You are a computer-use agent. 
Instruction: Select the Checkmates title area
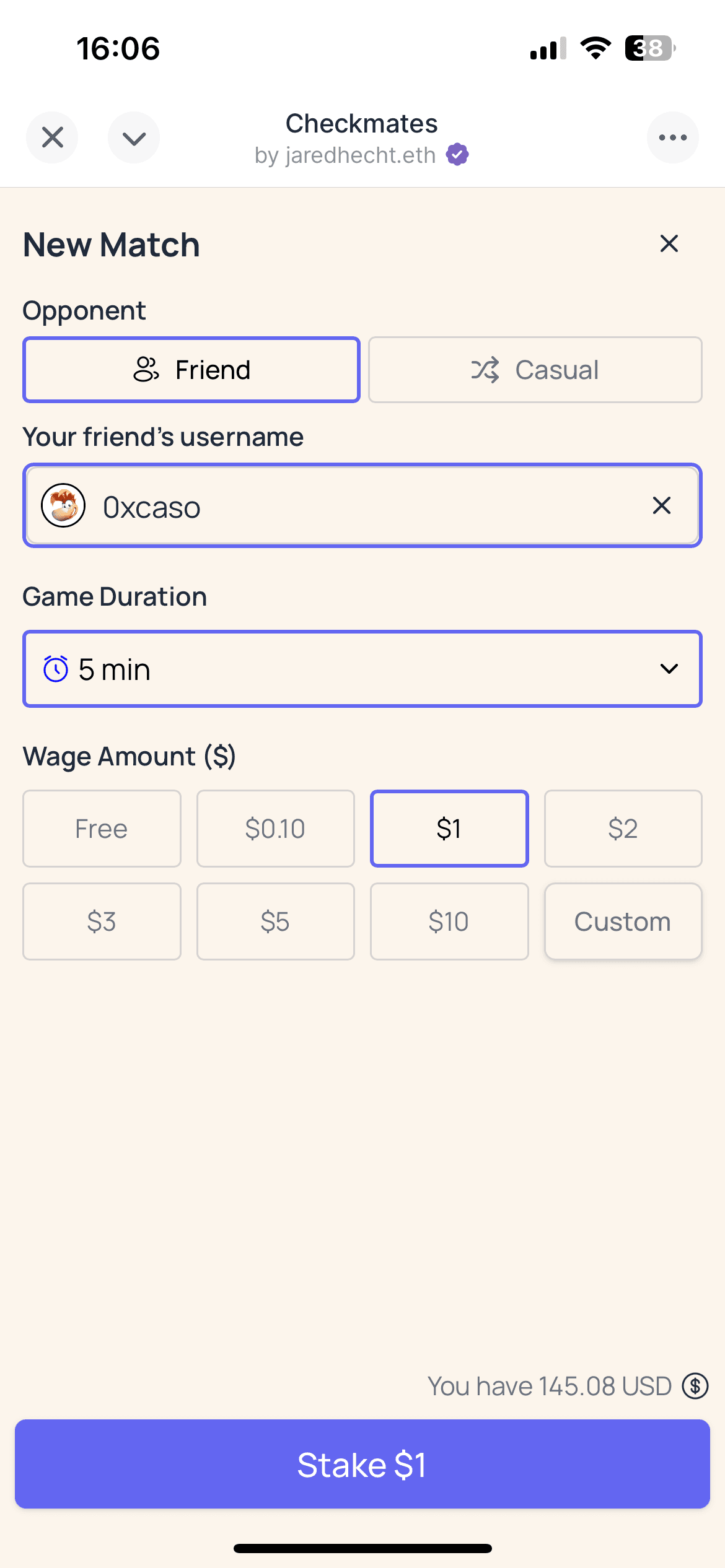361,124
